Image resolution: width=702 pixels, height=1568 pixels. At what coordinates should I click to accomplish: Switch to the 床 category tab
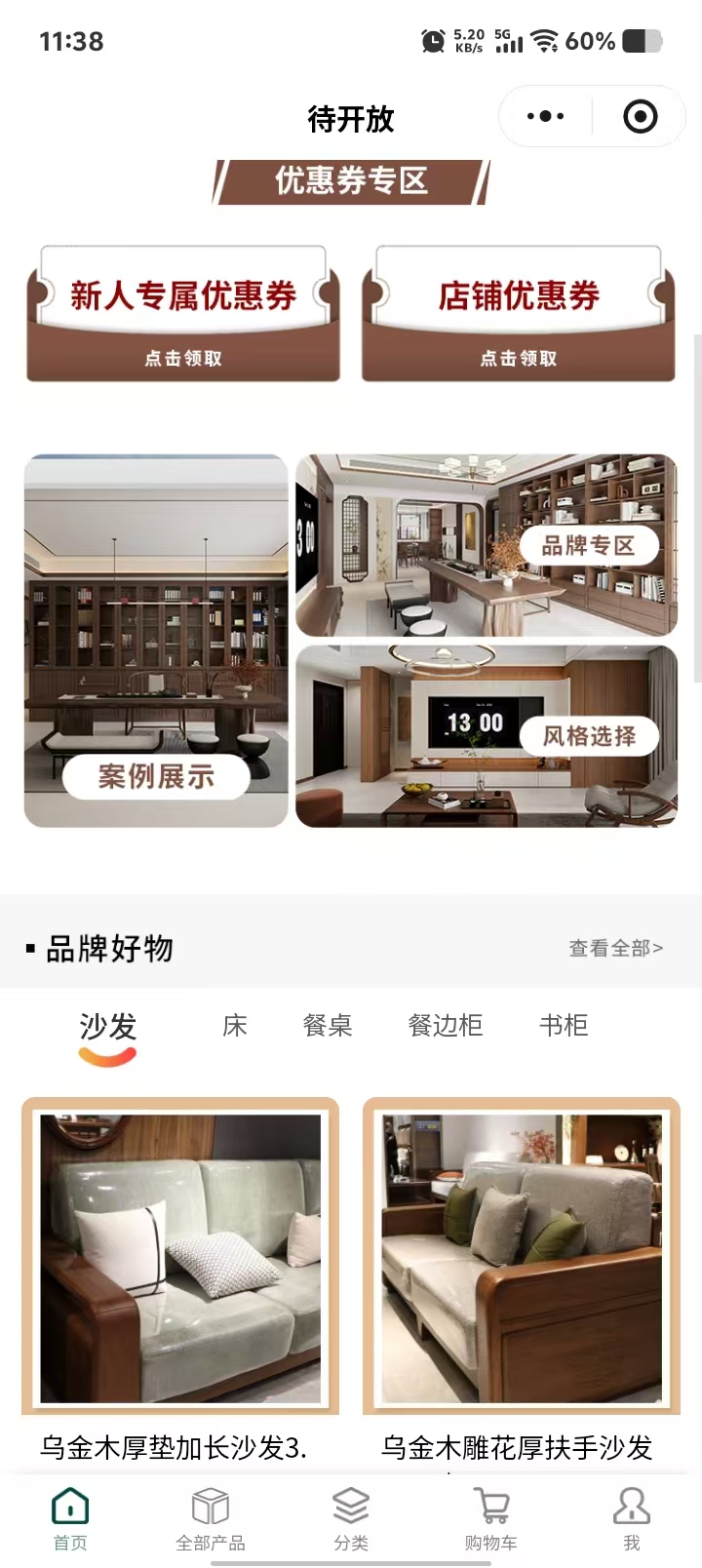[235, 1026]
